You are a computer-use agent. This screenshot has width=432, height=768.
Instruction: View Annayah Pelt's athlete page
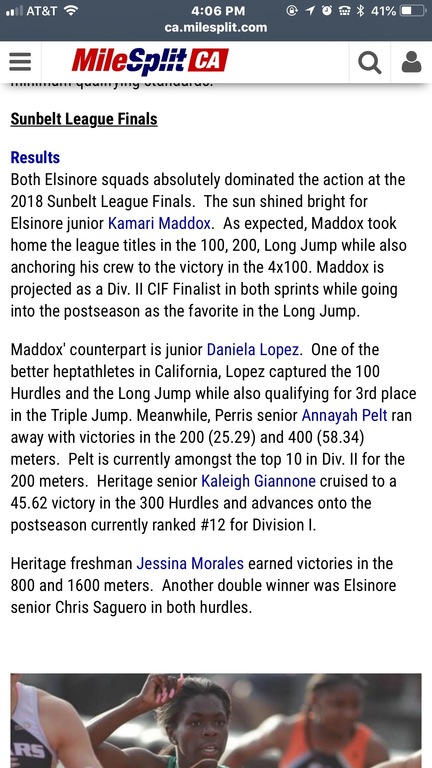(344, 415)
